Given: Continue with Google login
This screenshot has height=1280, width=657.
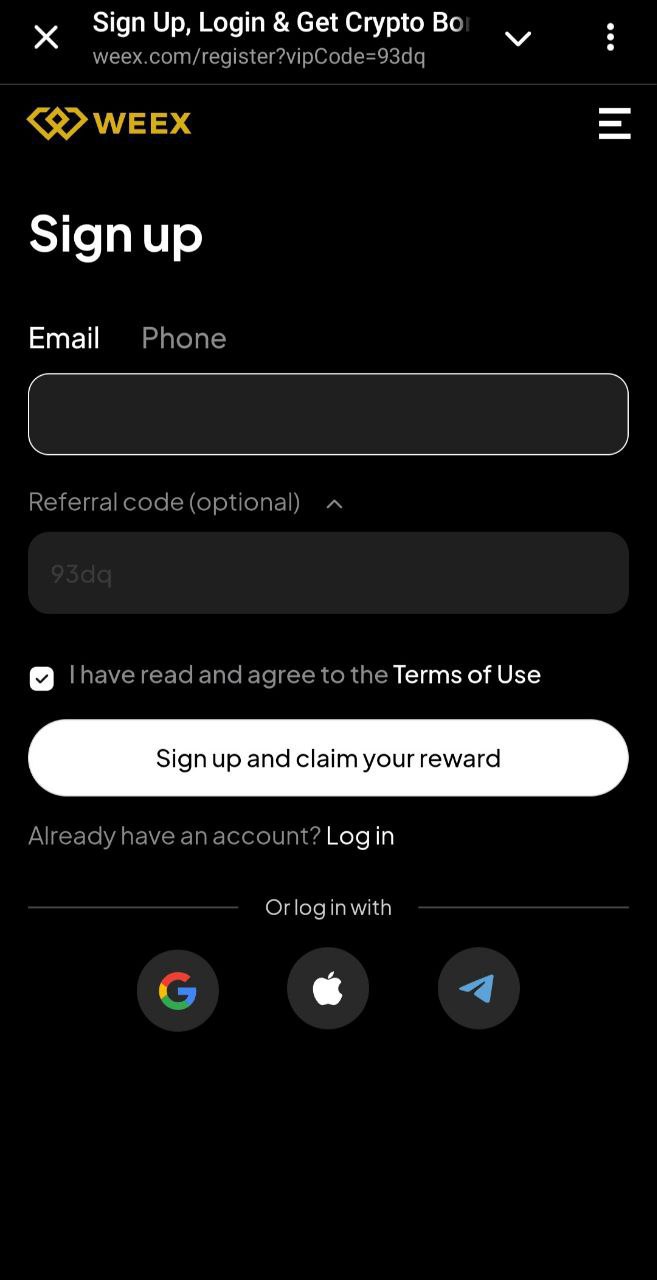Looking at the screenshot, I should click(x=178, y=989).
